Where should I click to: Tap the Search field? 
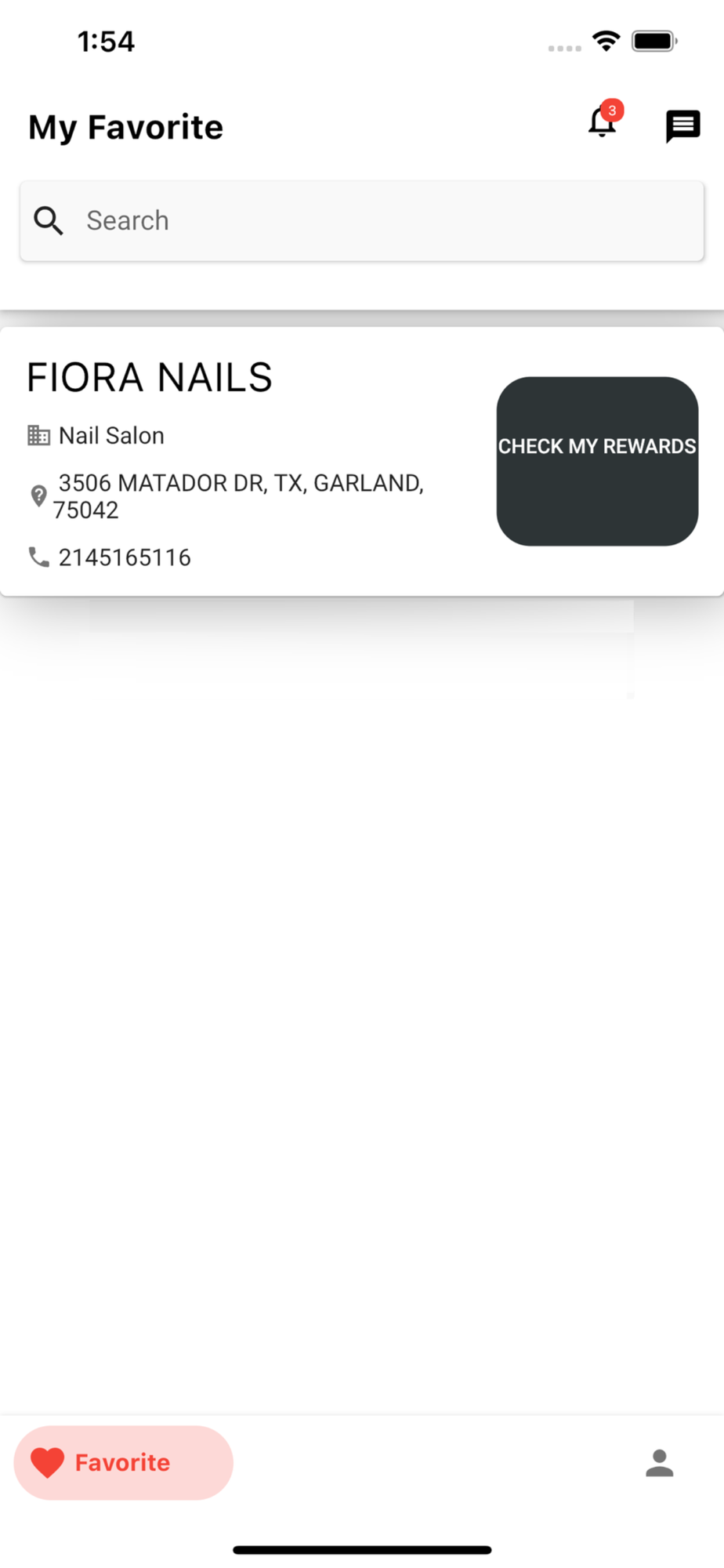[x=362, y=221]
